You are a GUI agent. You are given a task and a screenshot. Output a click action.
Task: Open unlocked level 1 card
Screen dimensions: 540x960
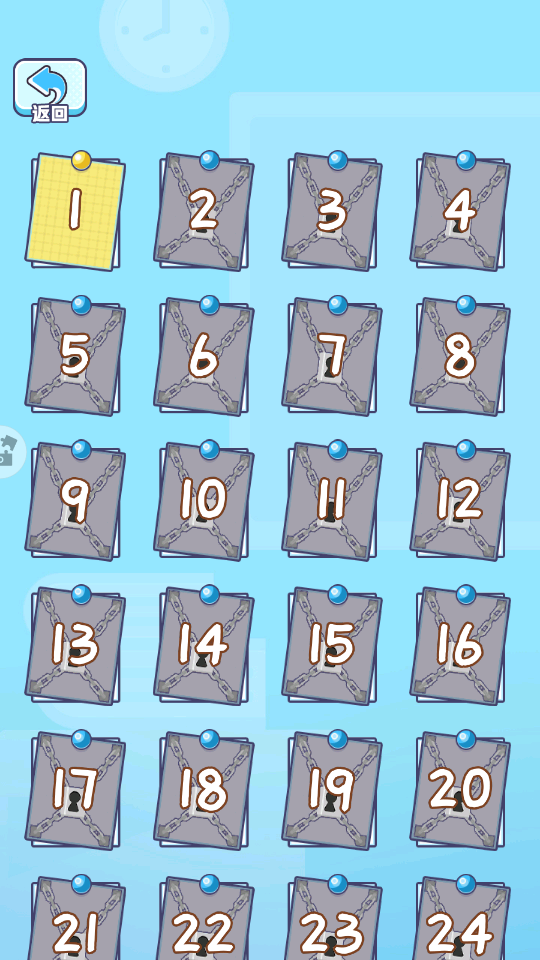click(75, 211)
